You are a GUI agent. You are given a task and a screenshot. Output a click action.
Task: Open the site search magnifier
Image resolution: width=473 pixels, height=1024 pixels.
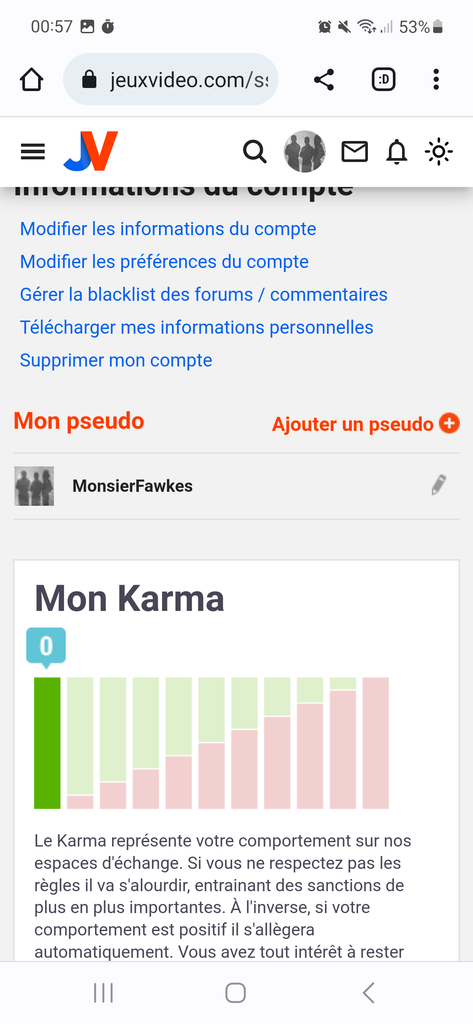pyautogui.click(x=255, y=152)
